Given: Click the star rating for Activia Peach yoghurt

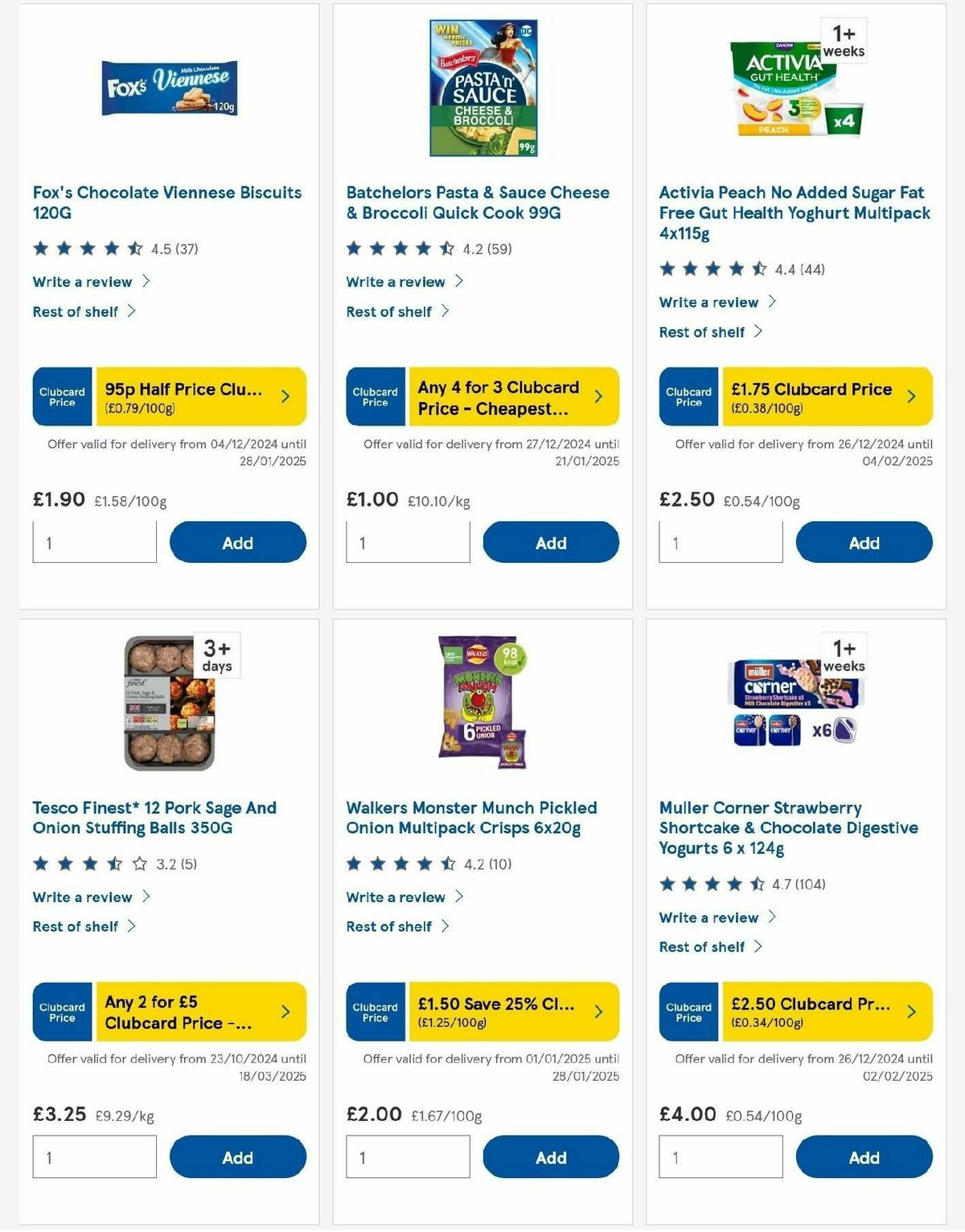Looking at the screenshot, I should pos(712,269).
